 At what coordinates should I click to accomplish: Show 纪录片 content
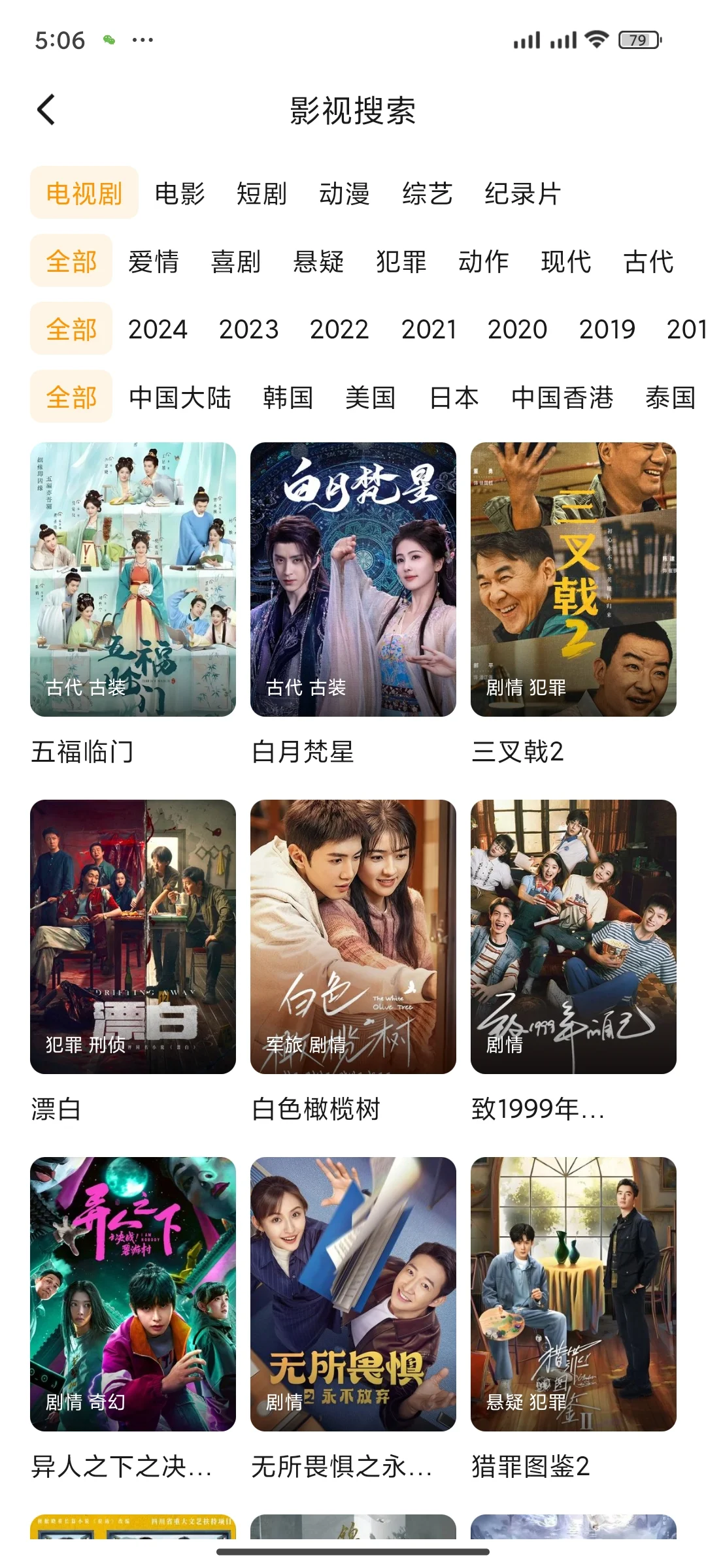[x=522, y=193]
